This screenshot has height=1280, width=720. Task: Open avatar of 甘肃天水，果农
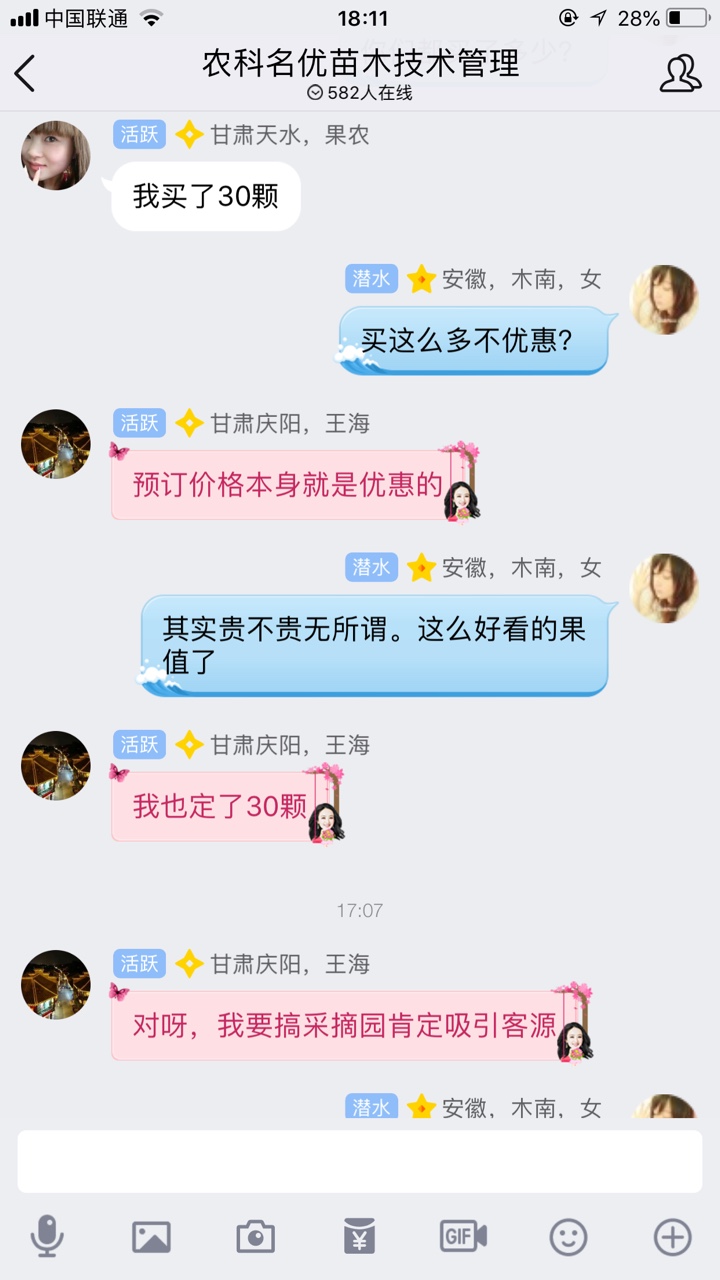[x=56, y=155]
